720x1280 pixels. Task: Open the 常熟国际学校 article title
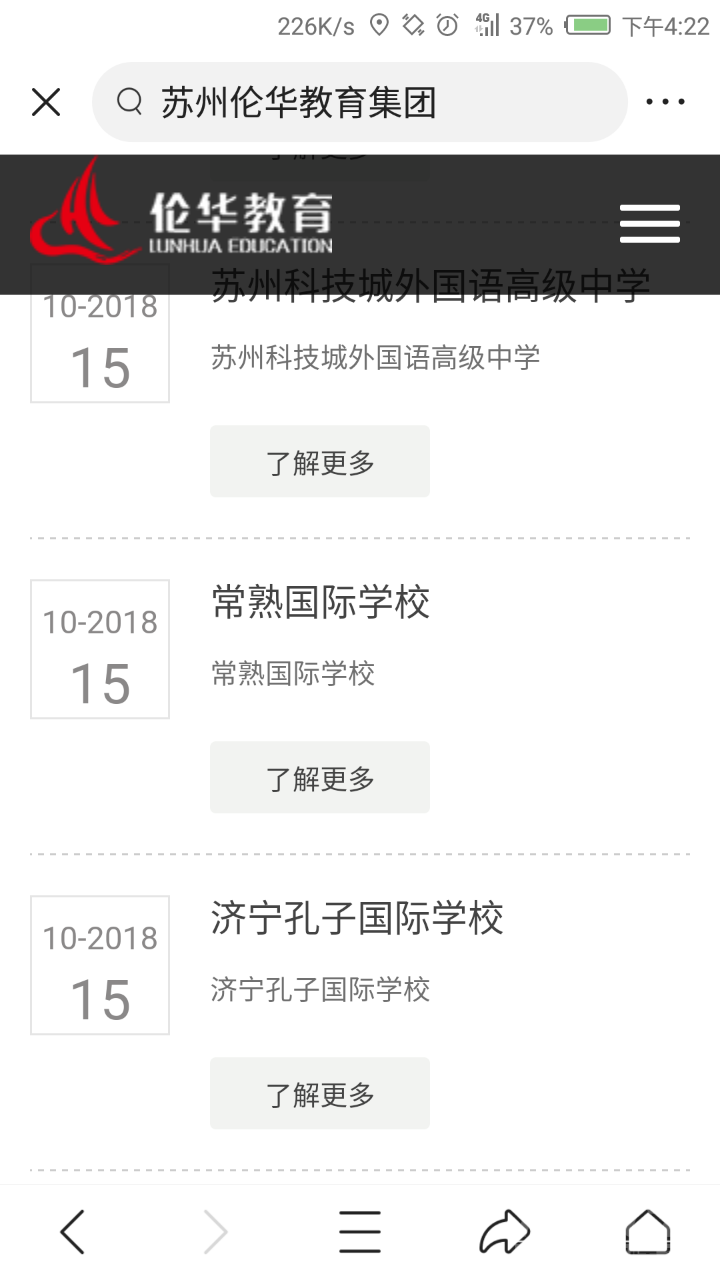click(321, 603)
